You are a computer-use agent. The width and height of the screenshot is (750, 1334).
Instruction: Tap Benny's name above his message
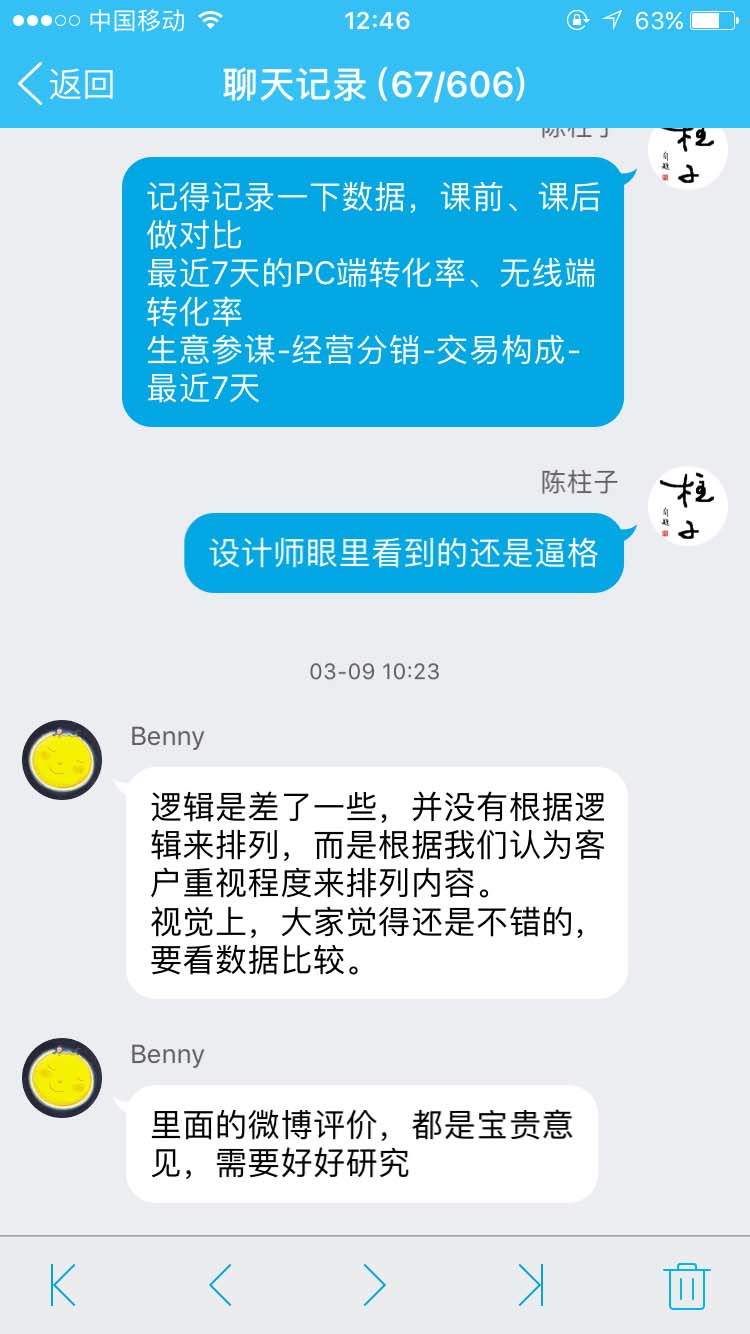(167, 737)
